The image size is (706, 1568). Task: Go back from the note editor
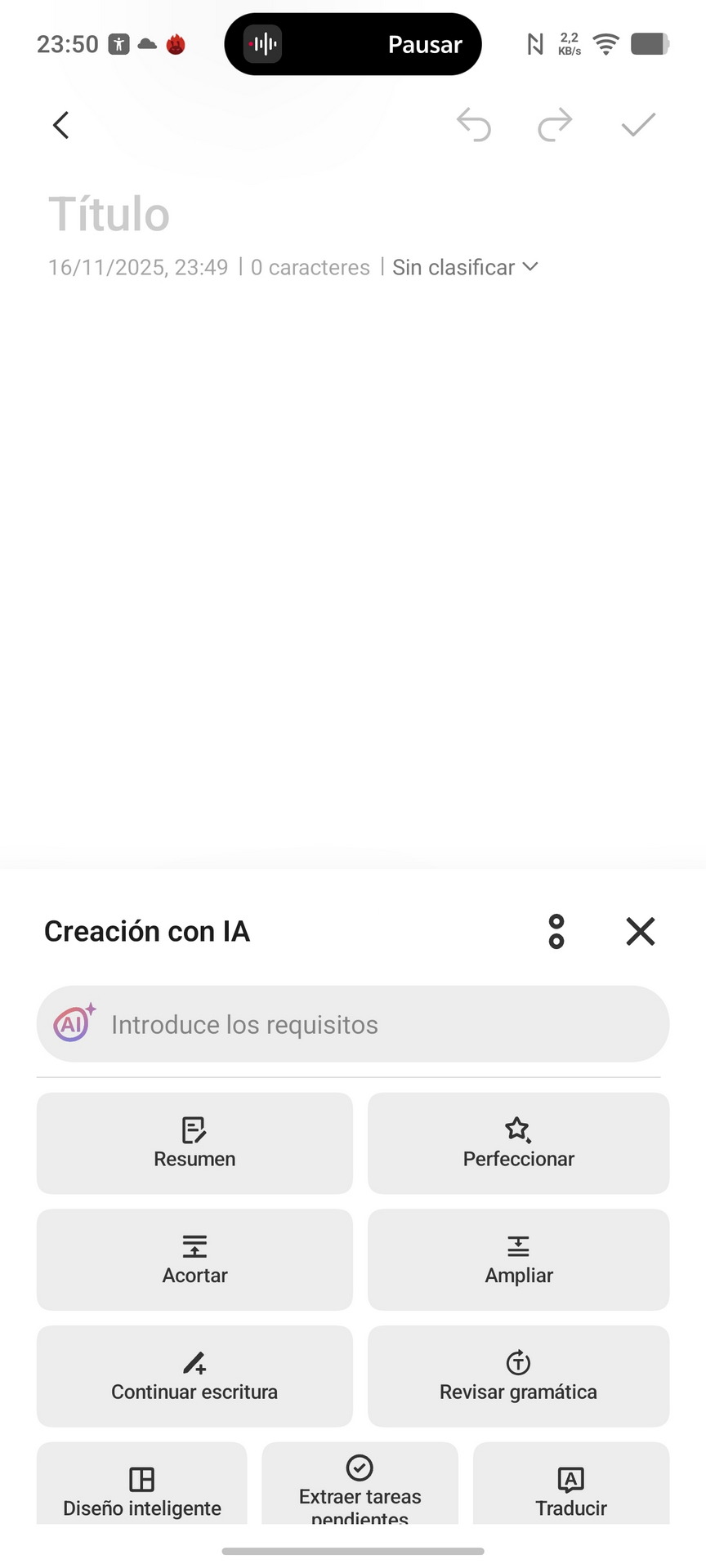pyautogui.click(x=61, y=126)
